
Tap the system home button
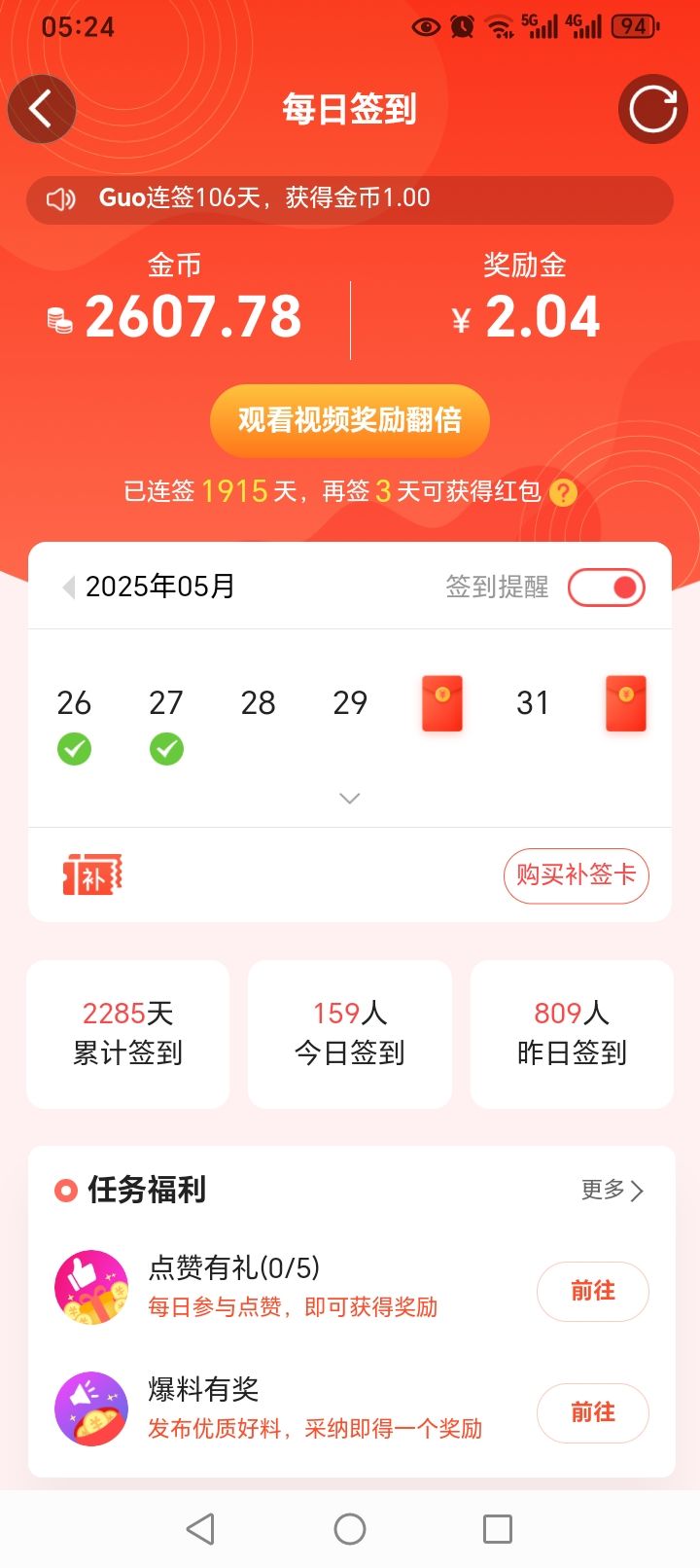350,1529
